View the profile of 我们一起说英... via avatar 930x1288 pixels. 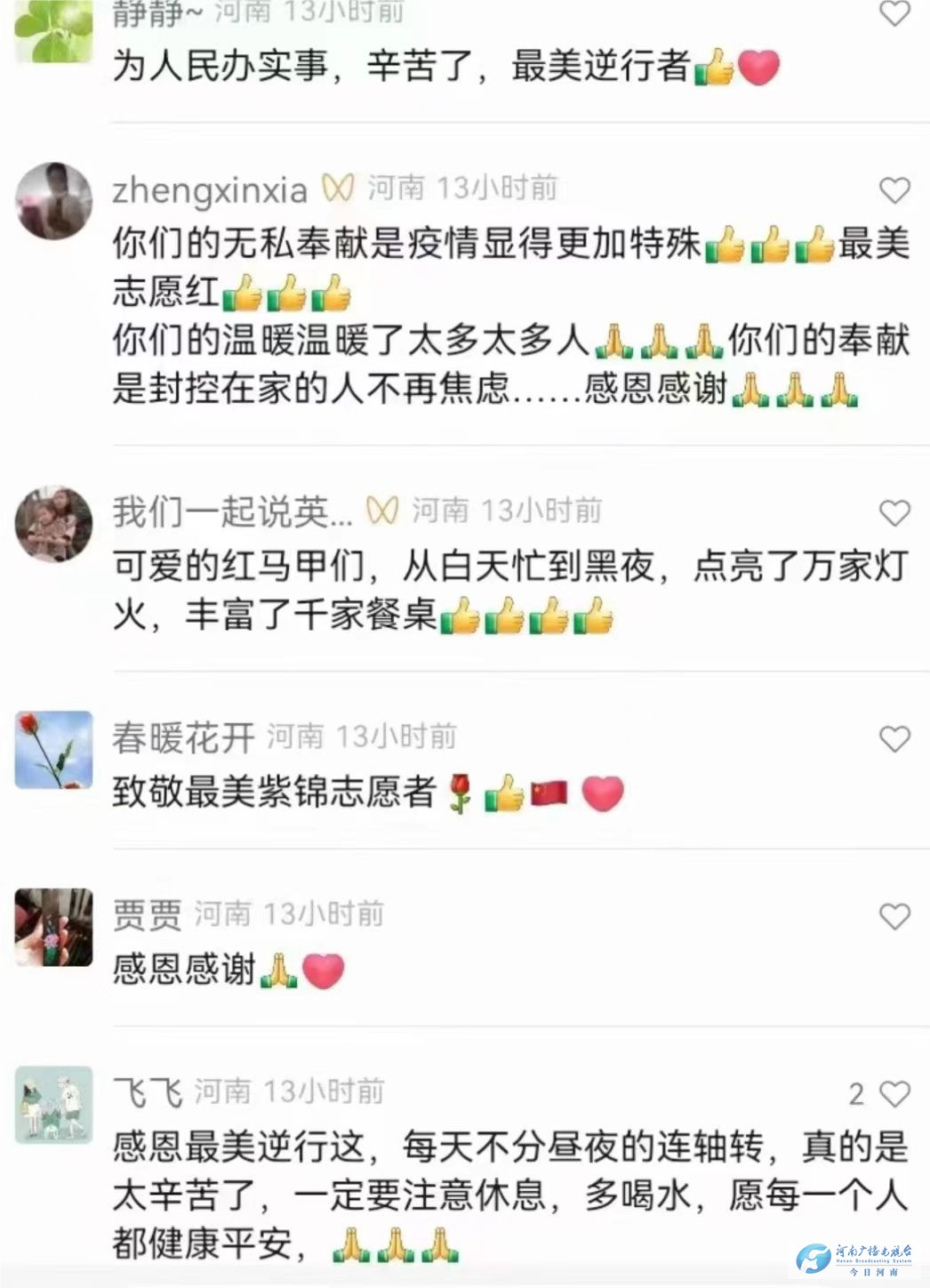pos(54,524)
